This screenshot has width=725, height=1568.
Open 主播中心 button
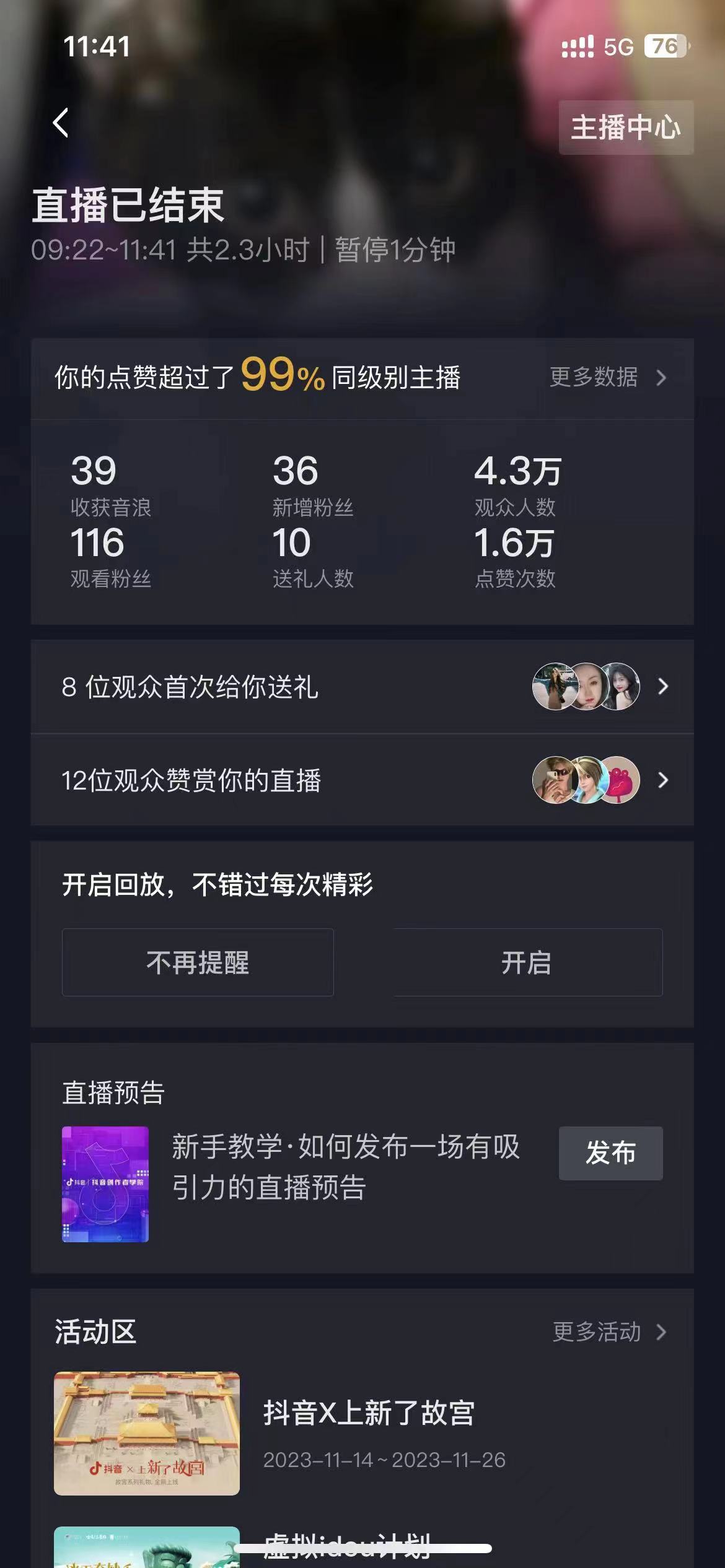(x=626, y=128)
